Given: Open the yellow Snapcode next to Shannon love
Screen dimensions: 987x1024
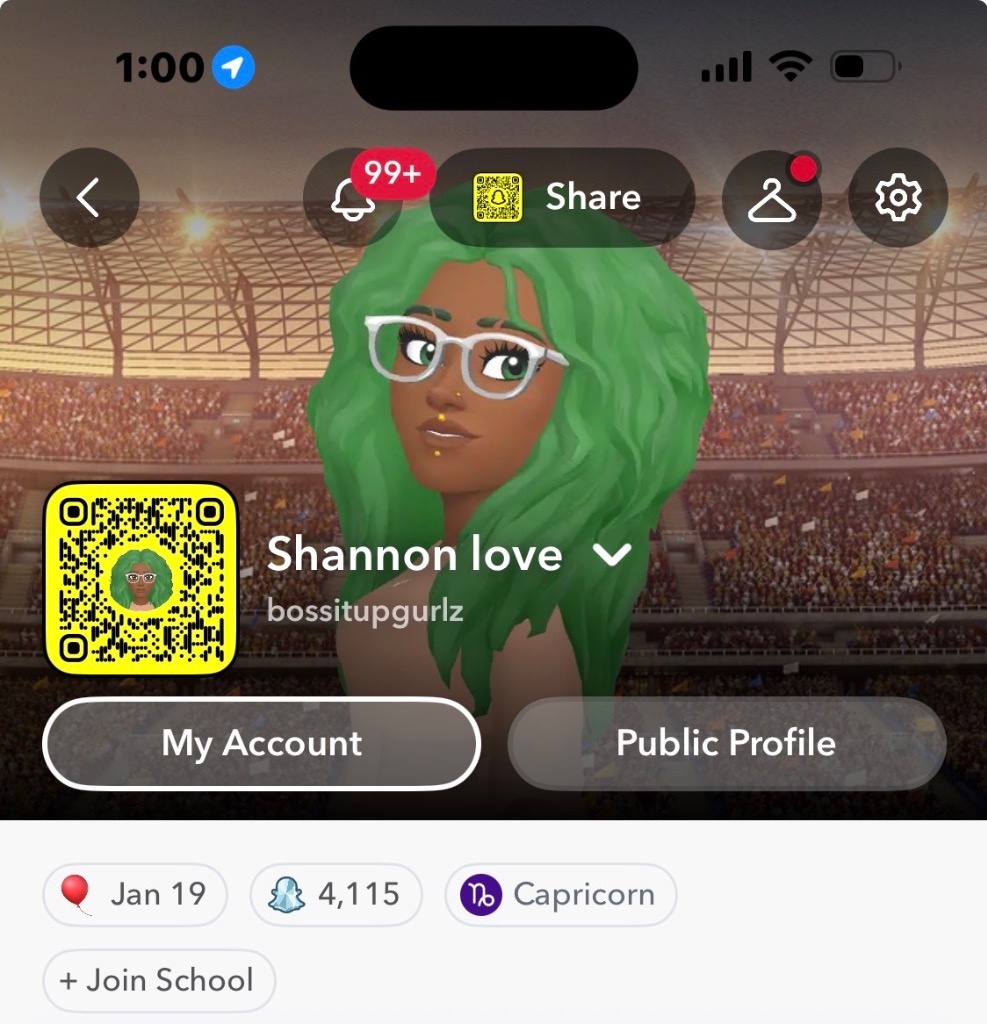Looking at the screenshot, I should click(x=141, y=578).
